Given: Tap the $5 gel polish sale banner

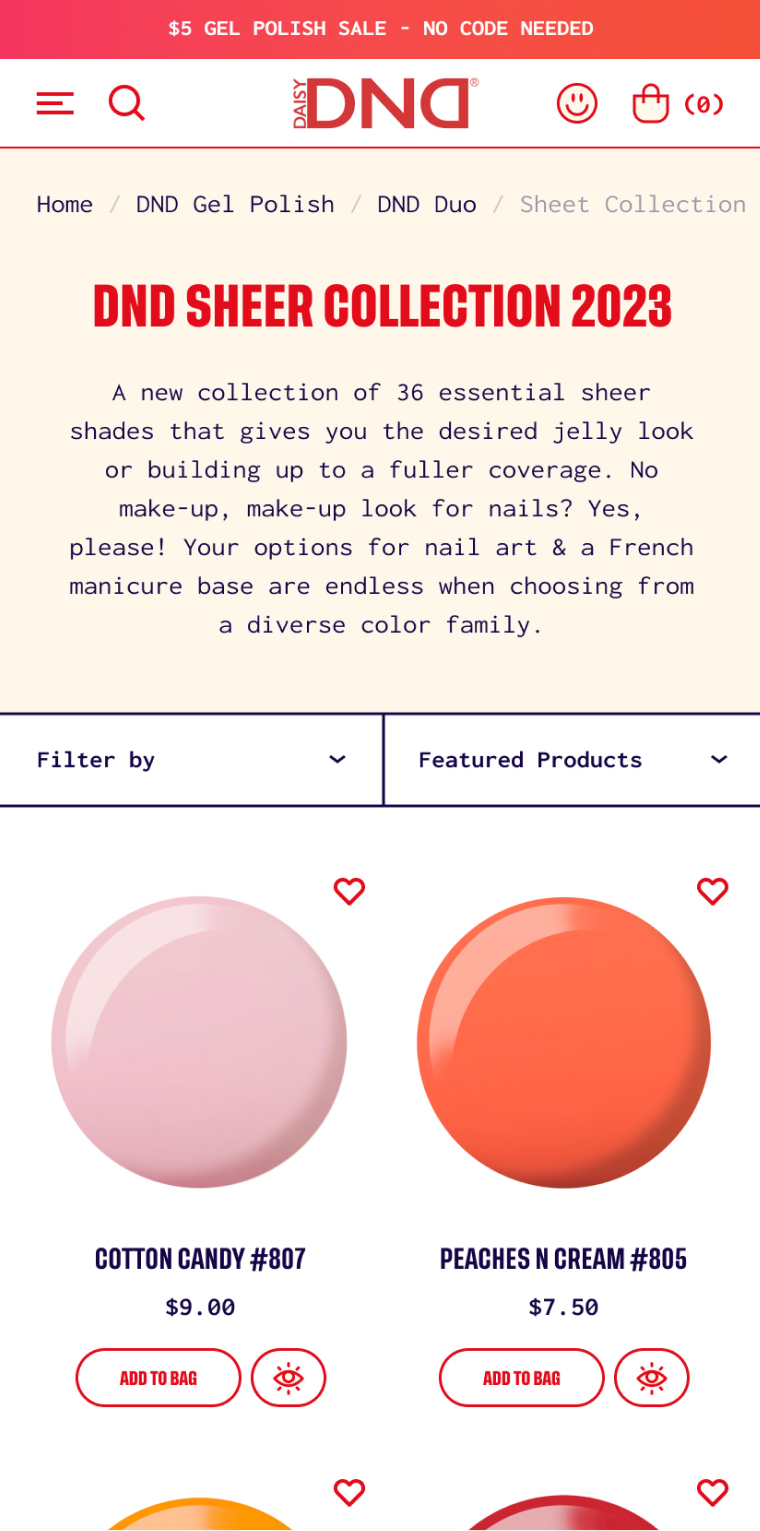Looking at the screenshot, I should (x=380, y=29).
